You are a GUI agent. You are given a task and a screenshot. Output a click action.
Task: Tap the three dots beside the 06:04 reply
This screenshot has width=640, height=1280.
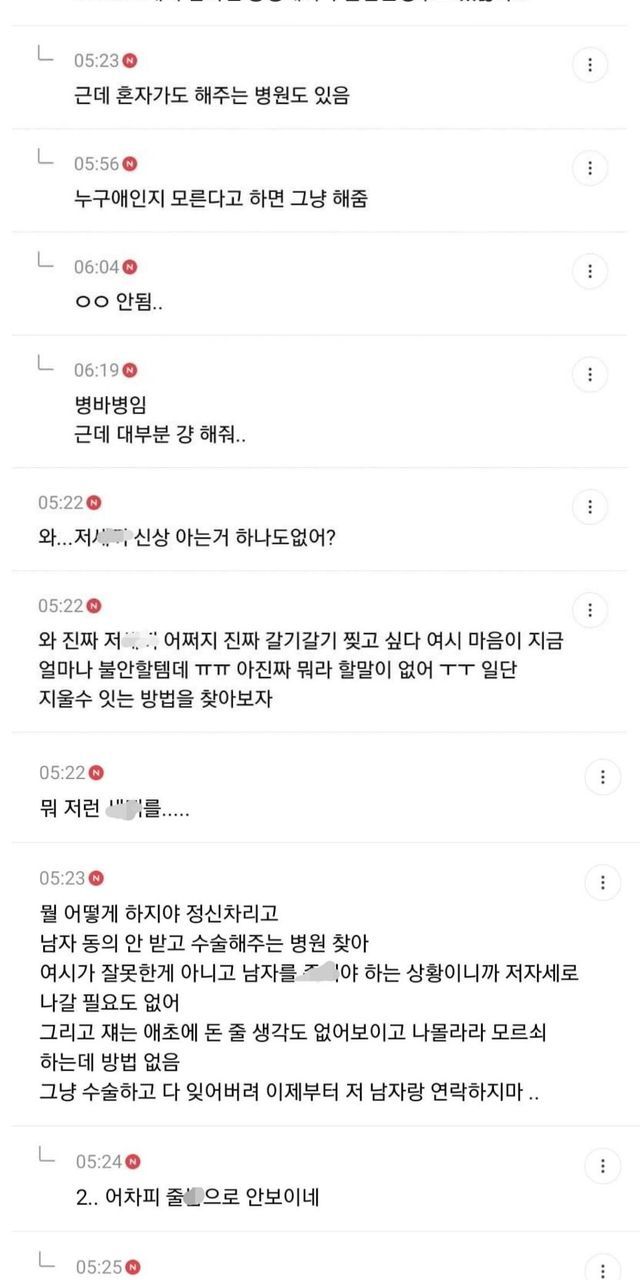pos(590,270)
